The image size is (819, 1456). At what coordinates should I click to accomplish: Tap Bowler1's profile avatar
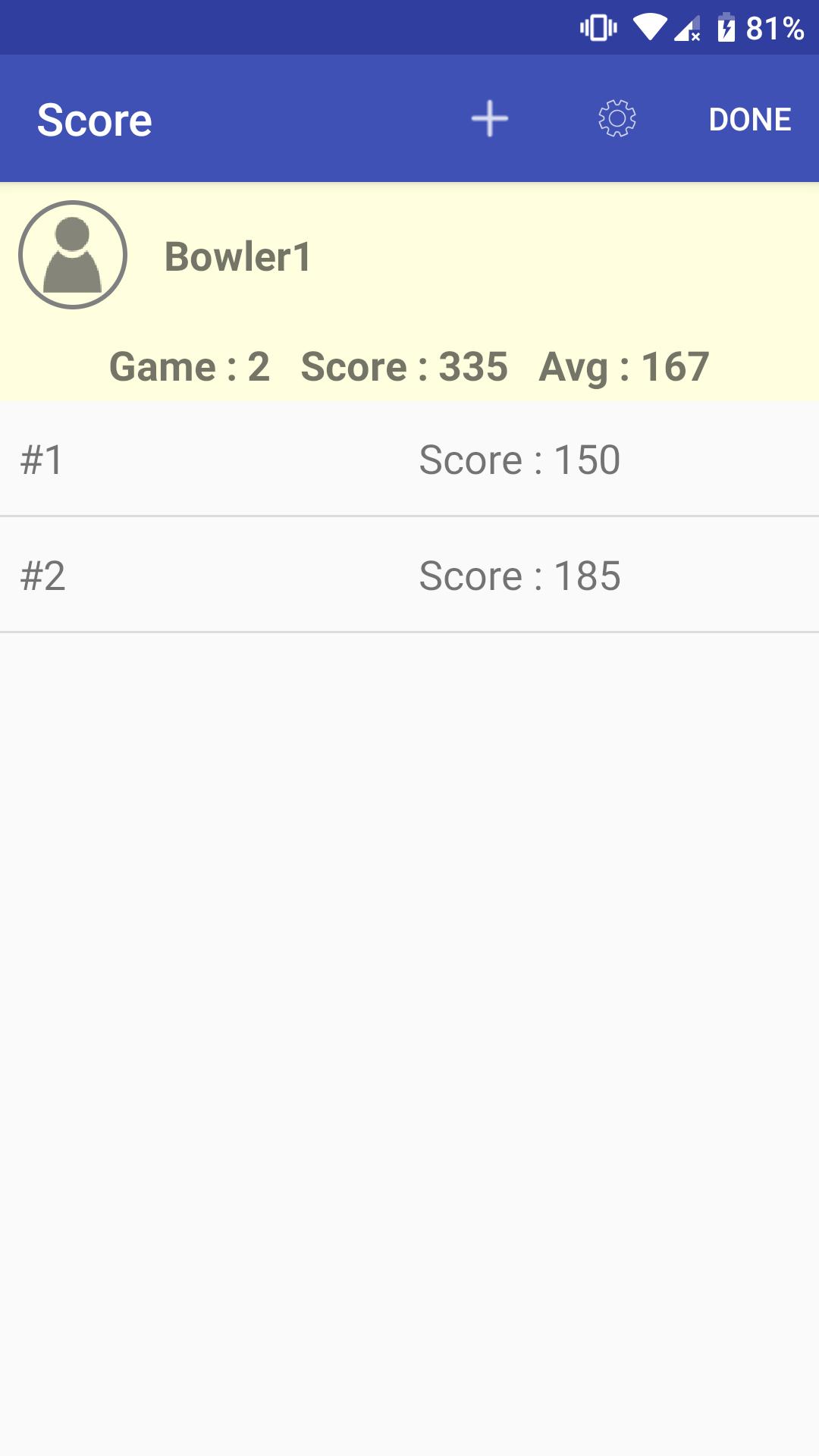click(73, 255)
